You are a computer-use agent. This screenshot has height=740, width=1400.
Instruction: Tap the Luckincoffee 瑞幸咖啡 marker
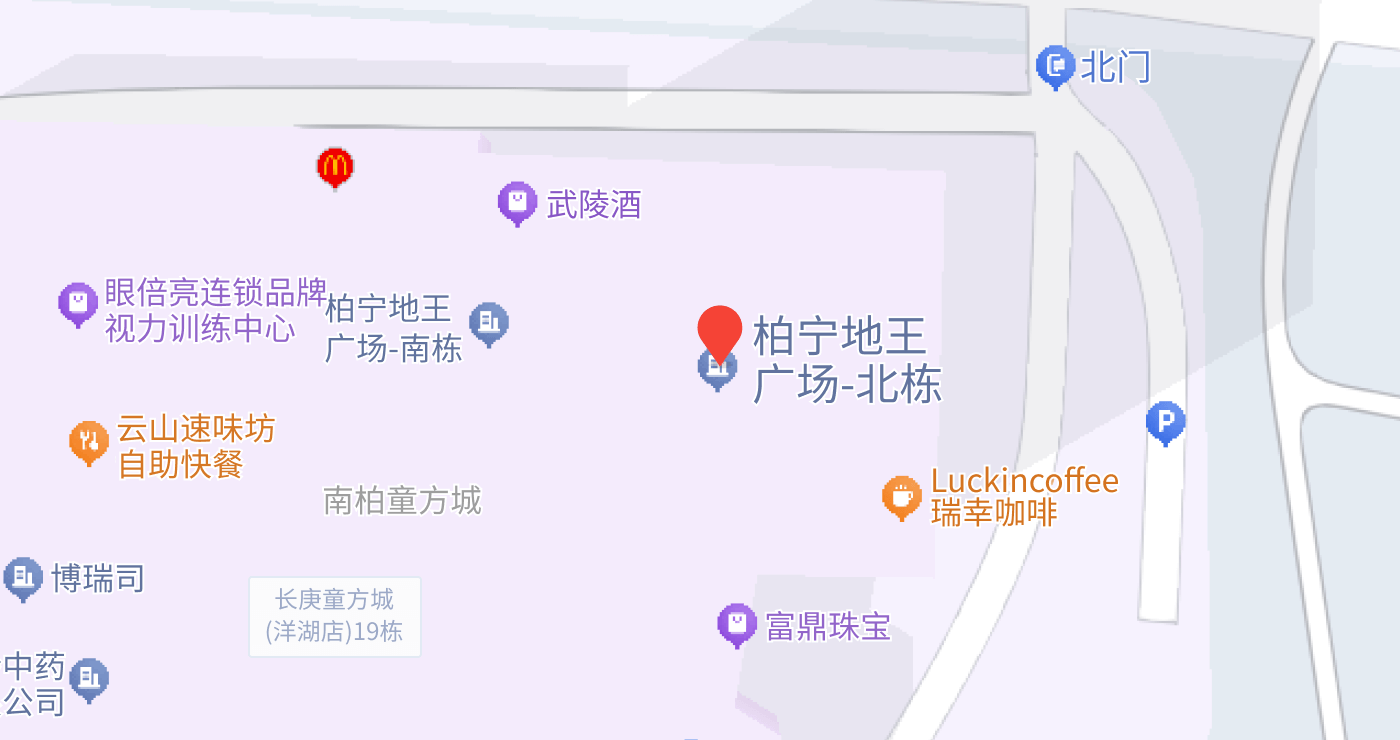tap(901, 496)
